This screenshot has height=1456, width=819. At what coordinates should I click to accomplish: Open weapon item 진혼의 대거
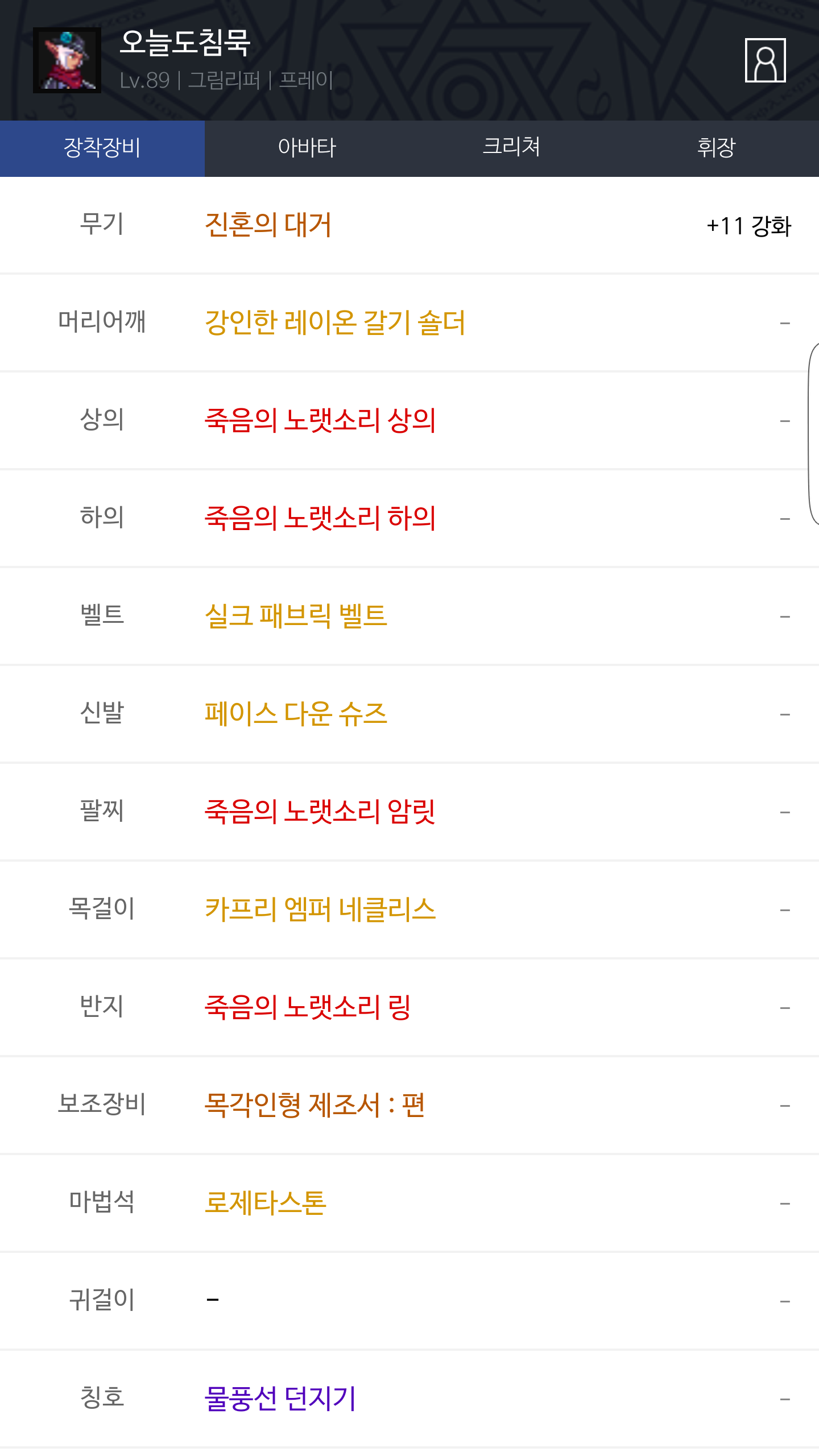coord(268,225)
